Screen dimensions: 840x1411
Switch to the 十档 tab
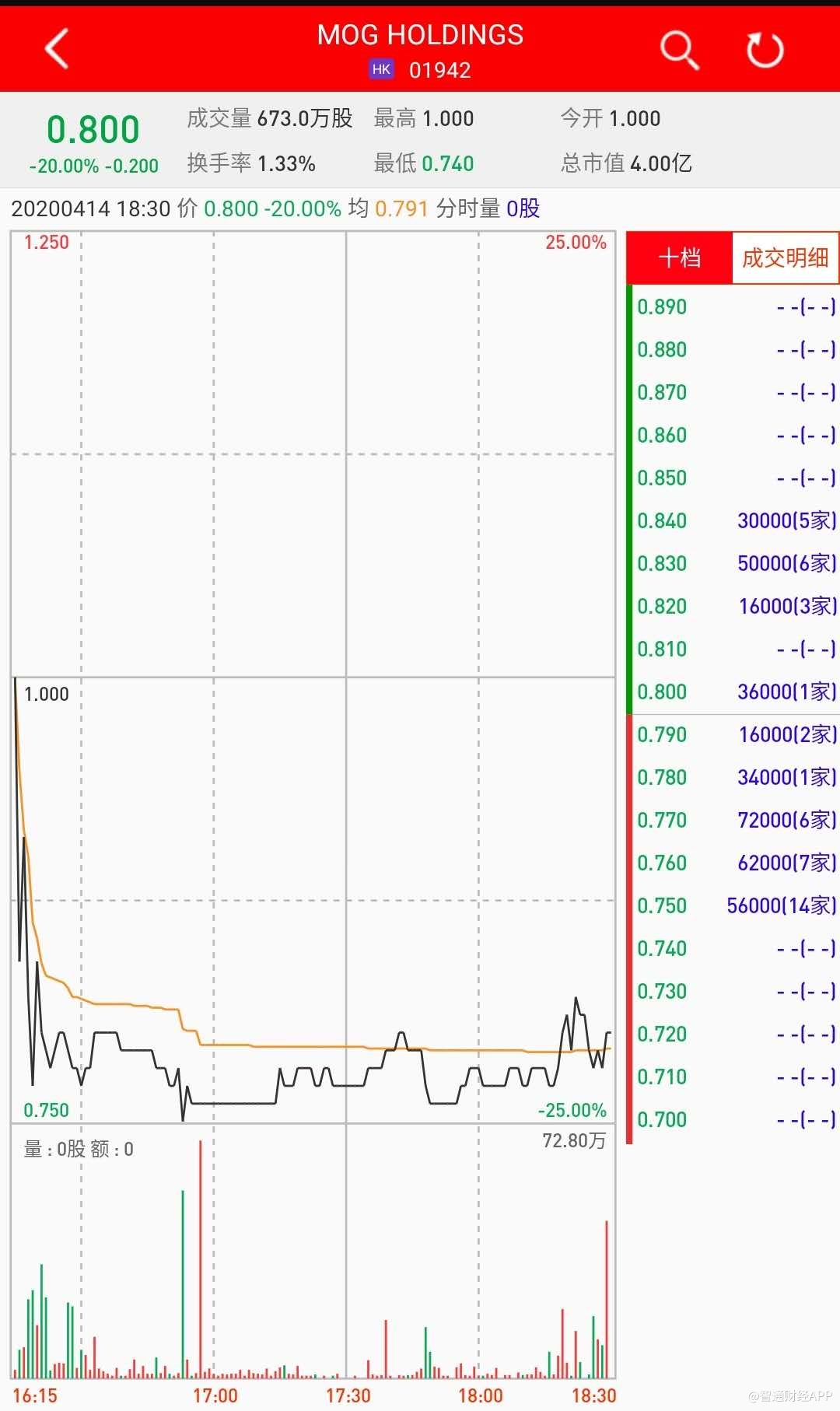pos(679,257)
